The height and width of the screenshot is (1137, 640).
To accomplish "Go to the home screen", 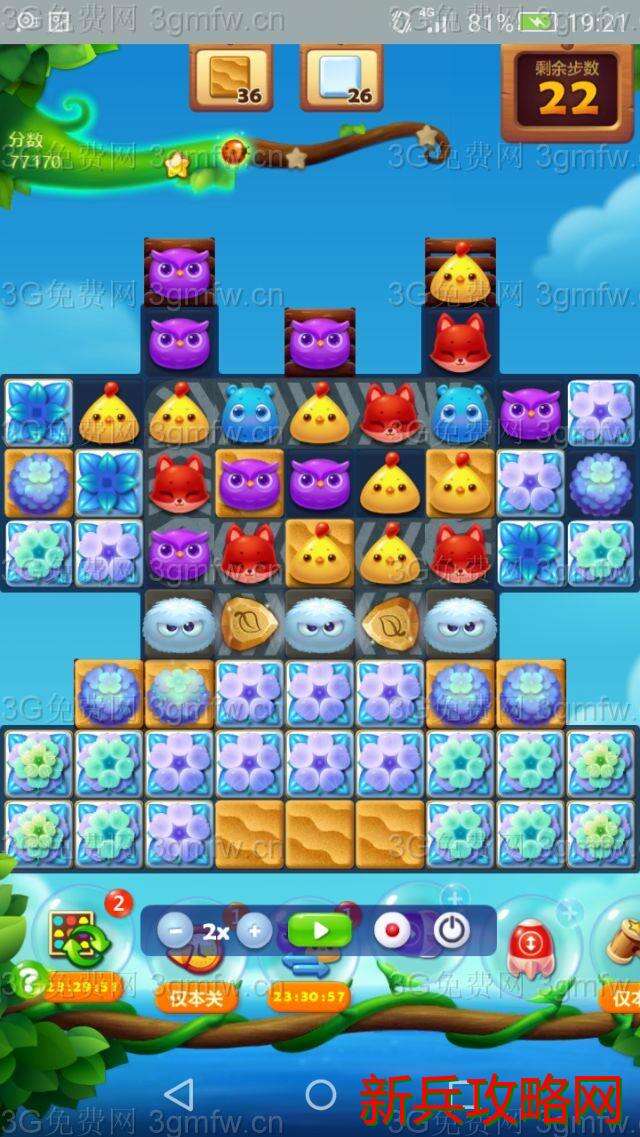I will [320, 1094].
